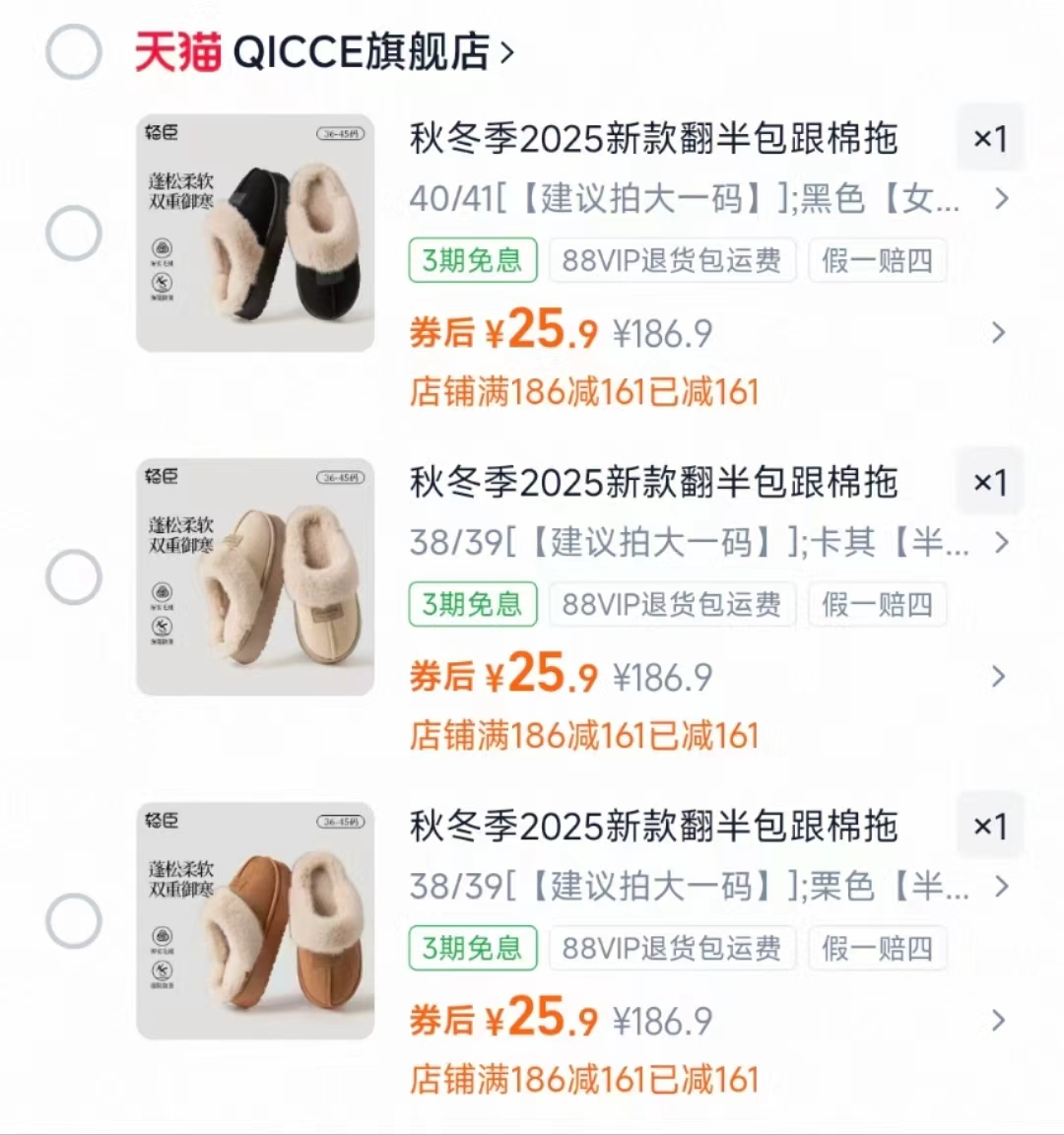Open QICCE旗舰店 store page
This screenshot has width=1064, height=1135.
coord(365,51)
